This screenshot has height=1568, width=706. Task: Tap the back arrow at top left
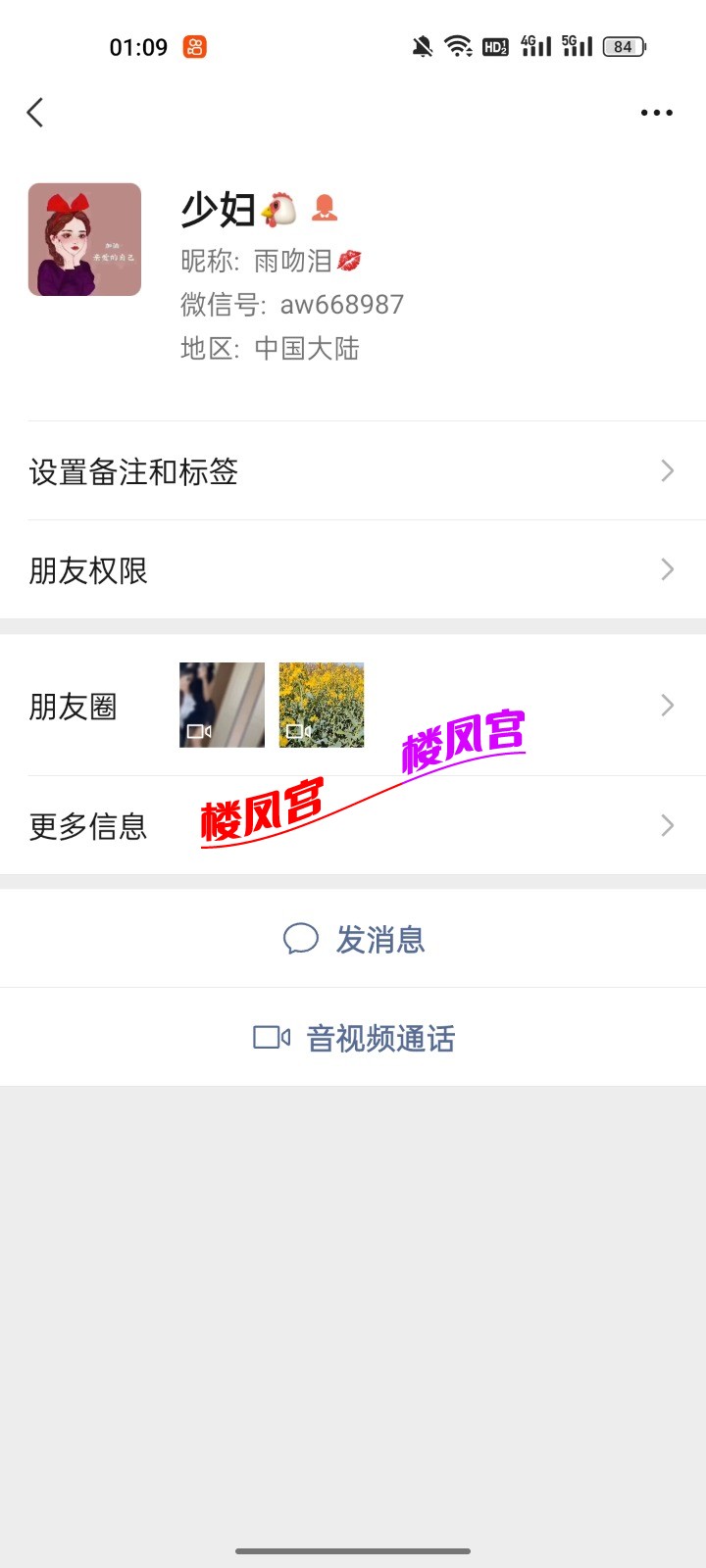35,112
